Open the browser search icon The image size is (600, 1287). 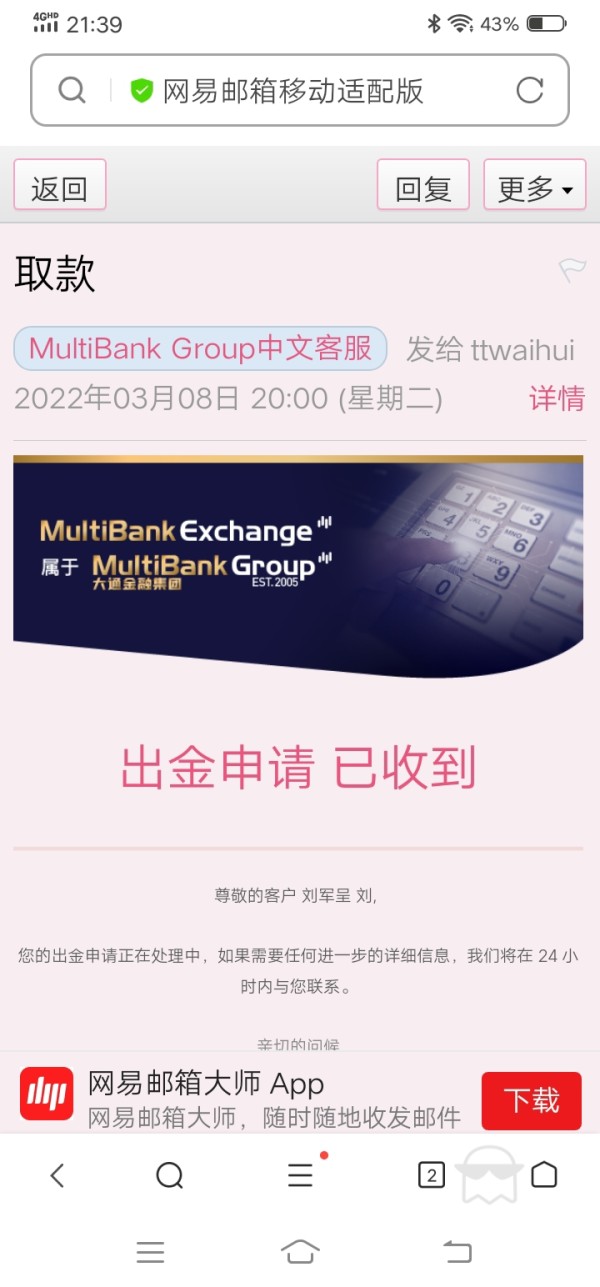pyautogui.click(x=170, y=1175)
